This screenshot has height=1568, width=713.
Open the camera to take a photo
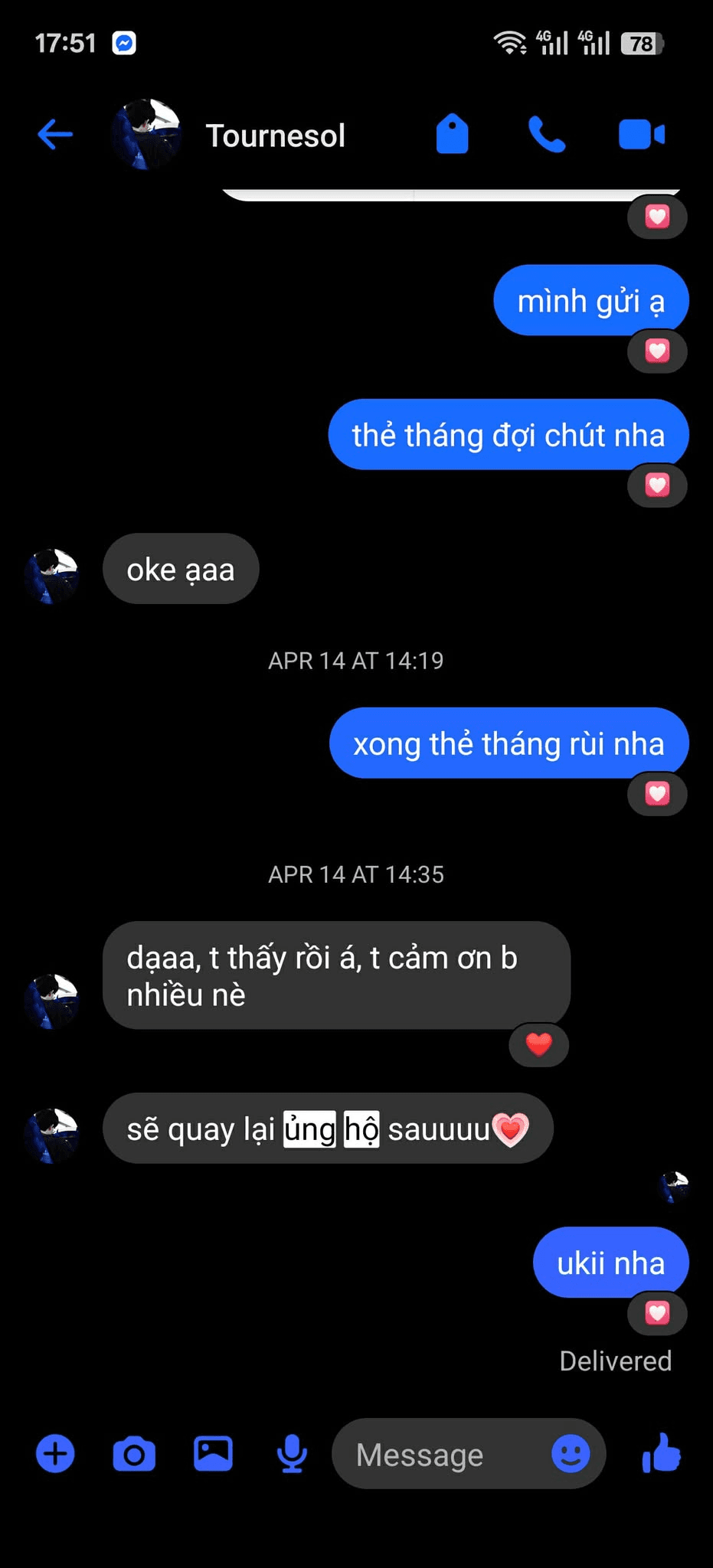click(134, 1453)
